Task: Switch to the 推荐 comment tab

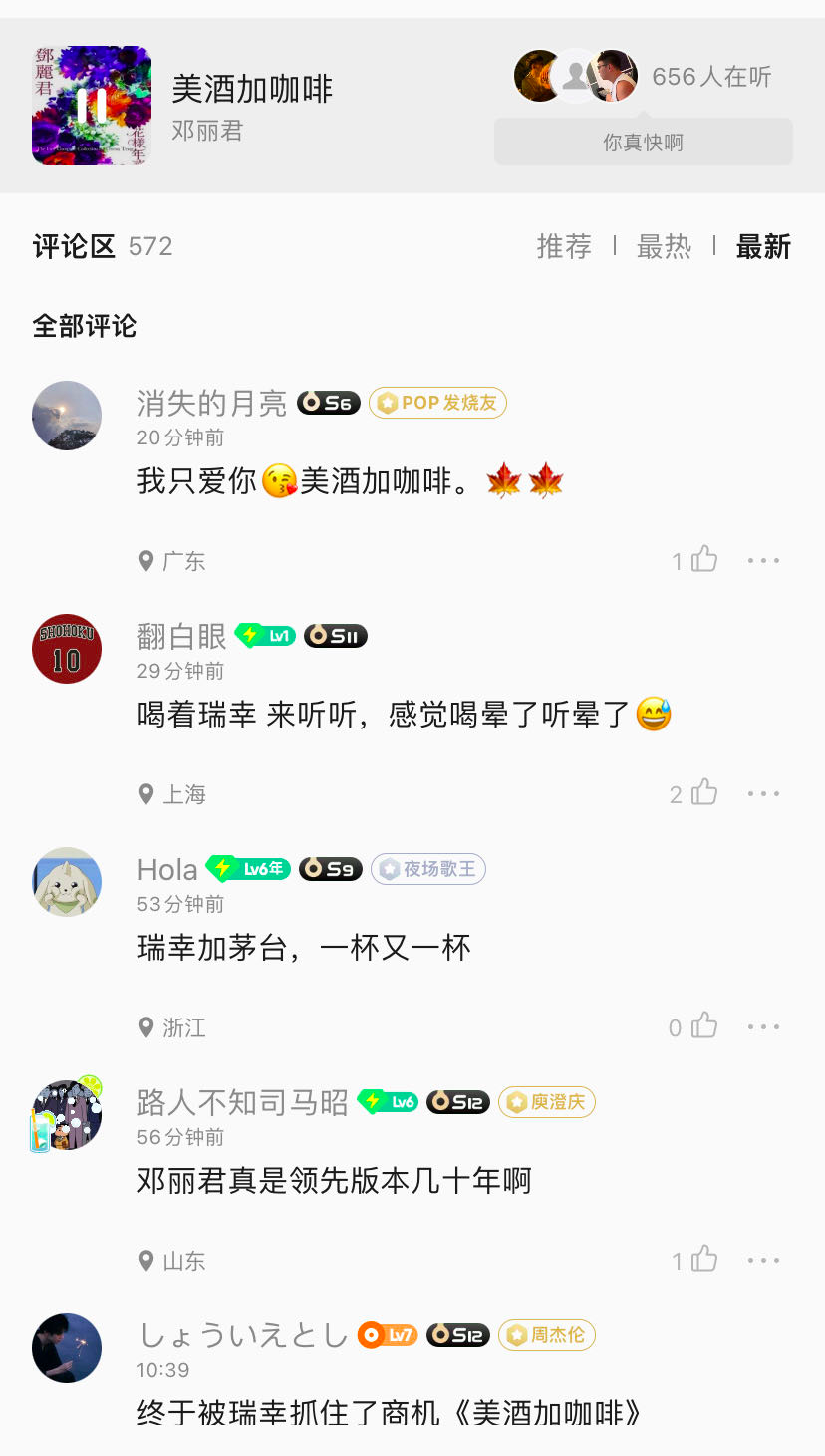Action: [565, 247]
